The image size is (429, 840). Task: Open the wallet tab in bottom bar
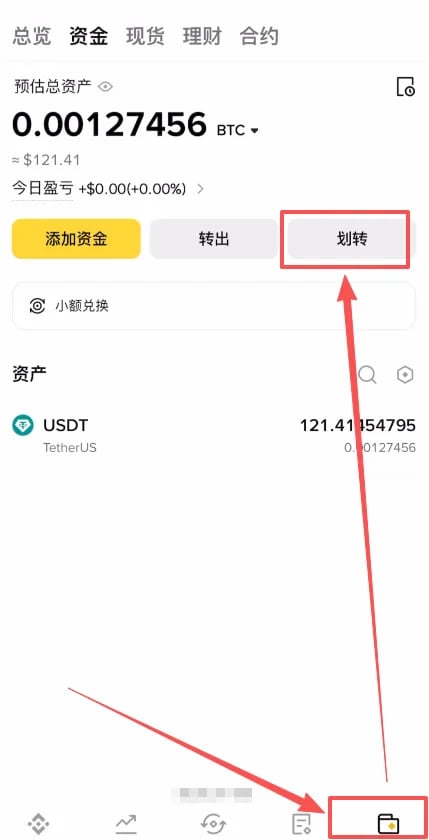click(388, 823)
